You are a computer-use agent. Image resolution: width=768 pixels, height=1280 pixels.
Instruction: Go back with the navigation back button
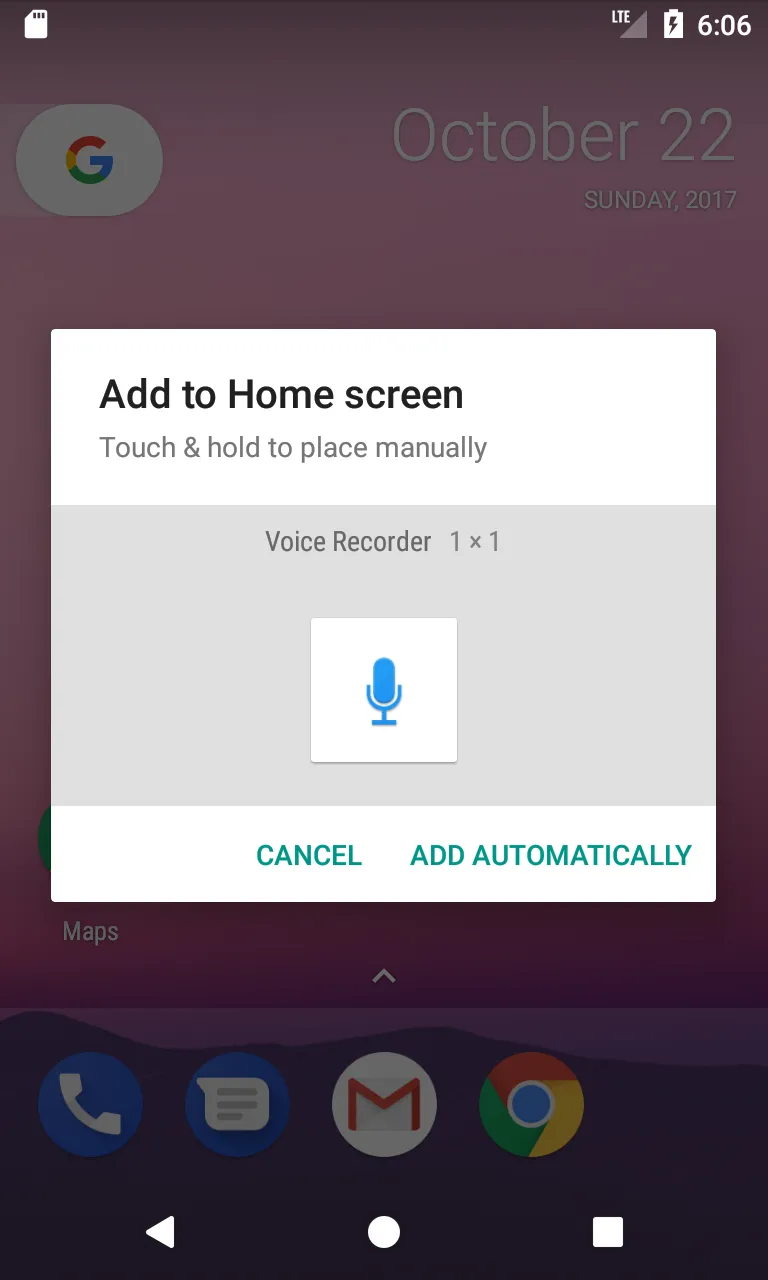160,1232
